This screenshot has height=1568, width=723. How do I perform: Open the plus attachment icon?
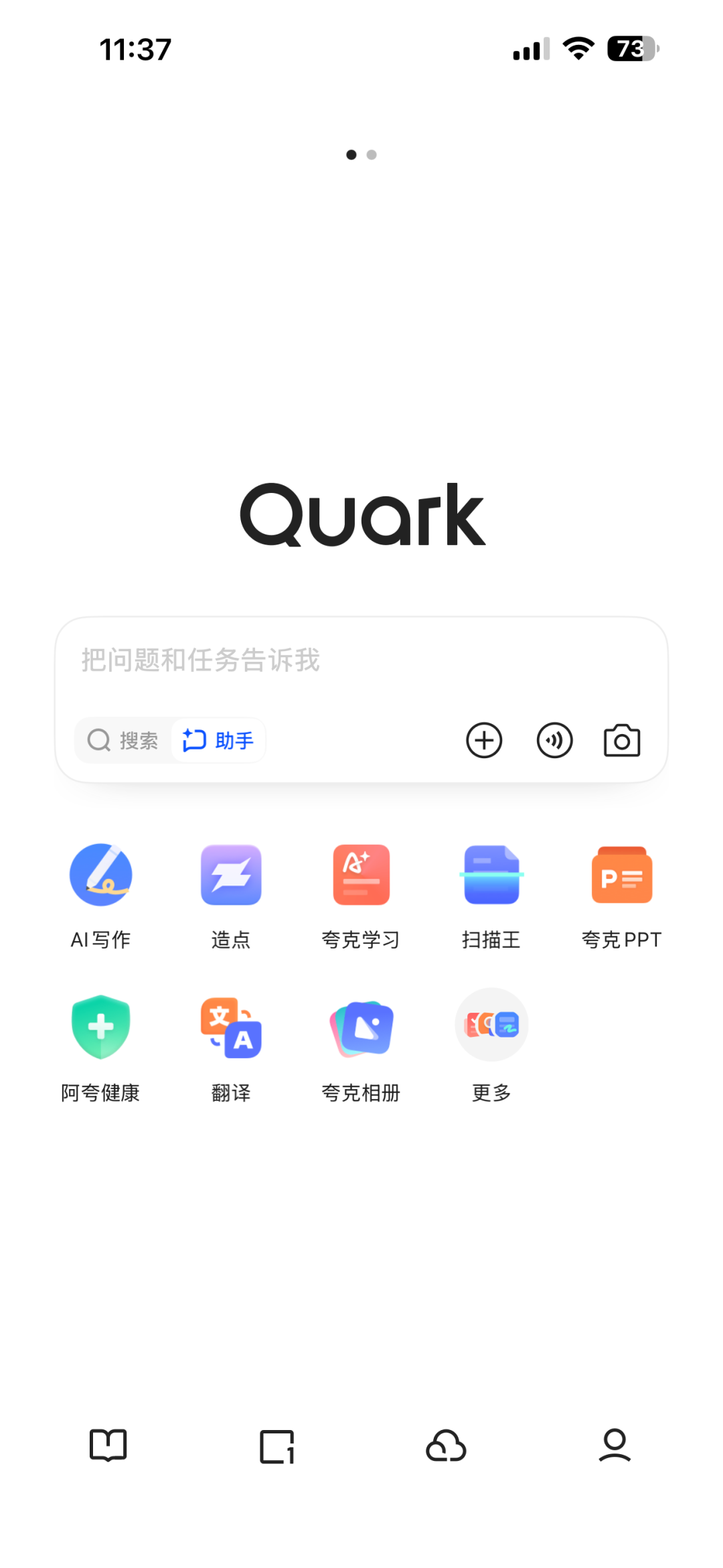pos(484,741)
